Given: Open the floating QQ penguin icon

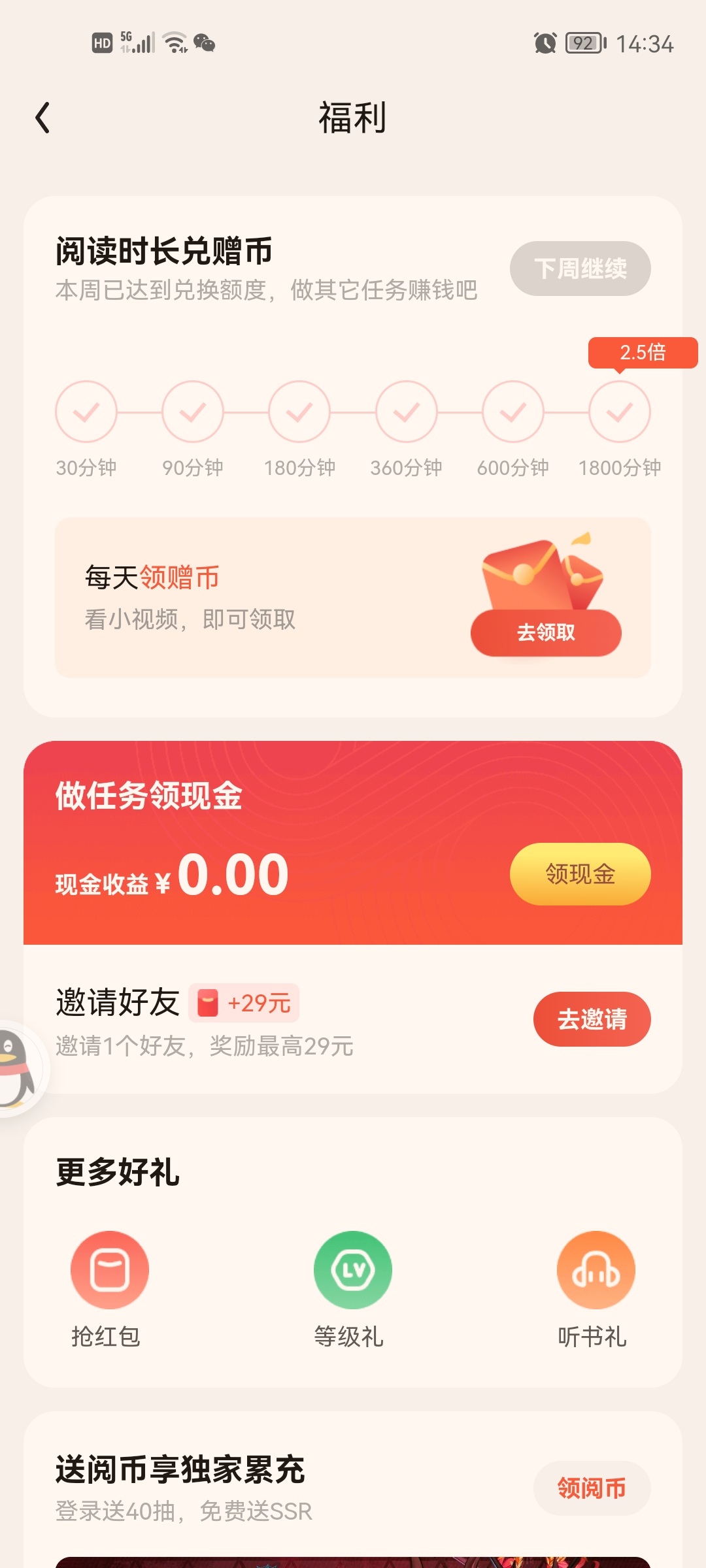Looking at the screenshot, I should point(16,1069).
